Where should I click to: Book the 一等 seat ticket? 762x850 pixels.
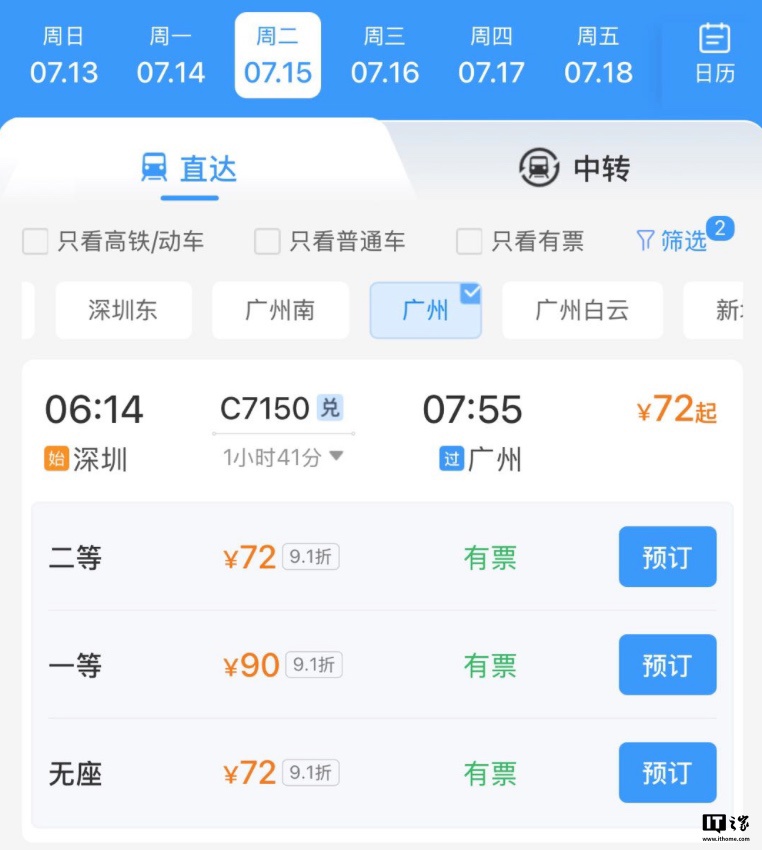tap(667, 665)
